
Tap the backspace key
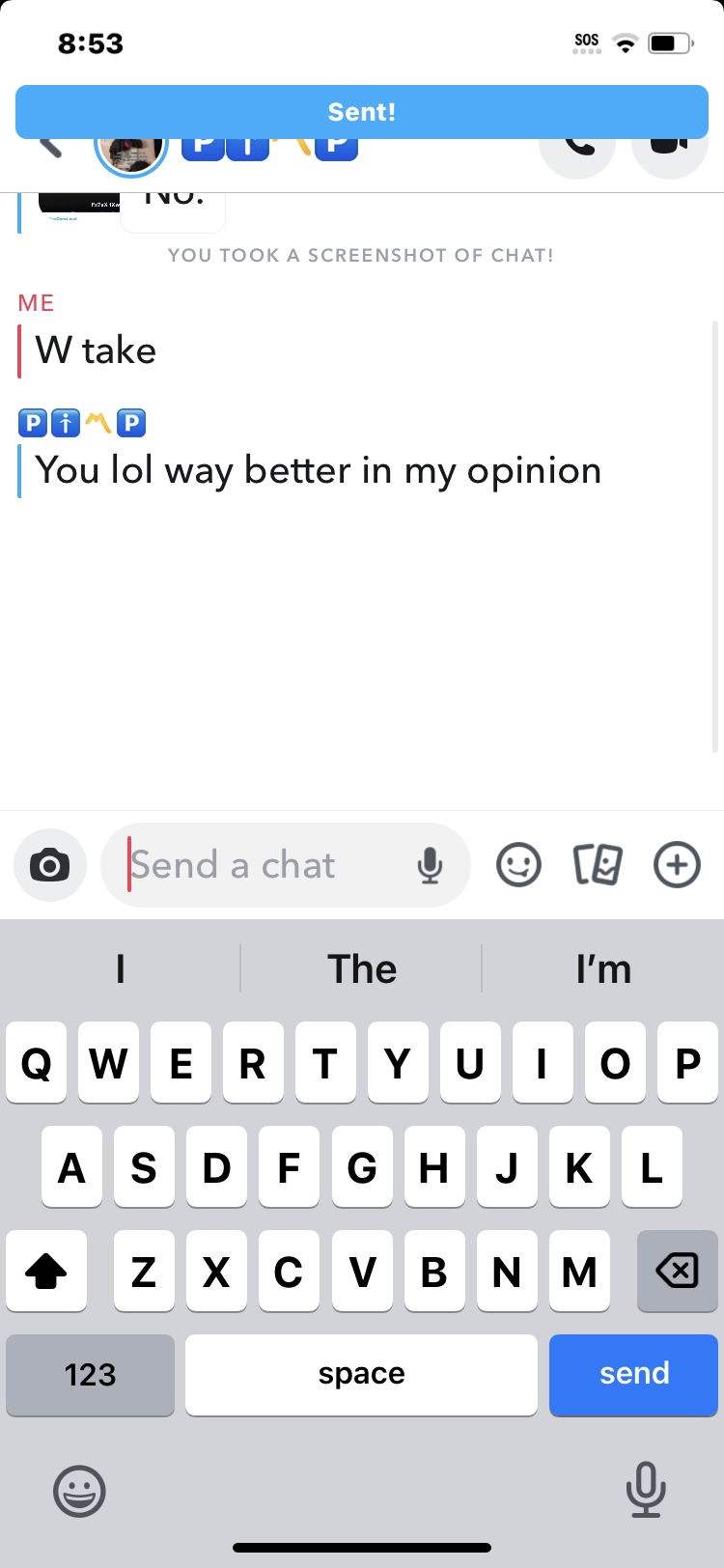pos(677,1271)
